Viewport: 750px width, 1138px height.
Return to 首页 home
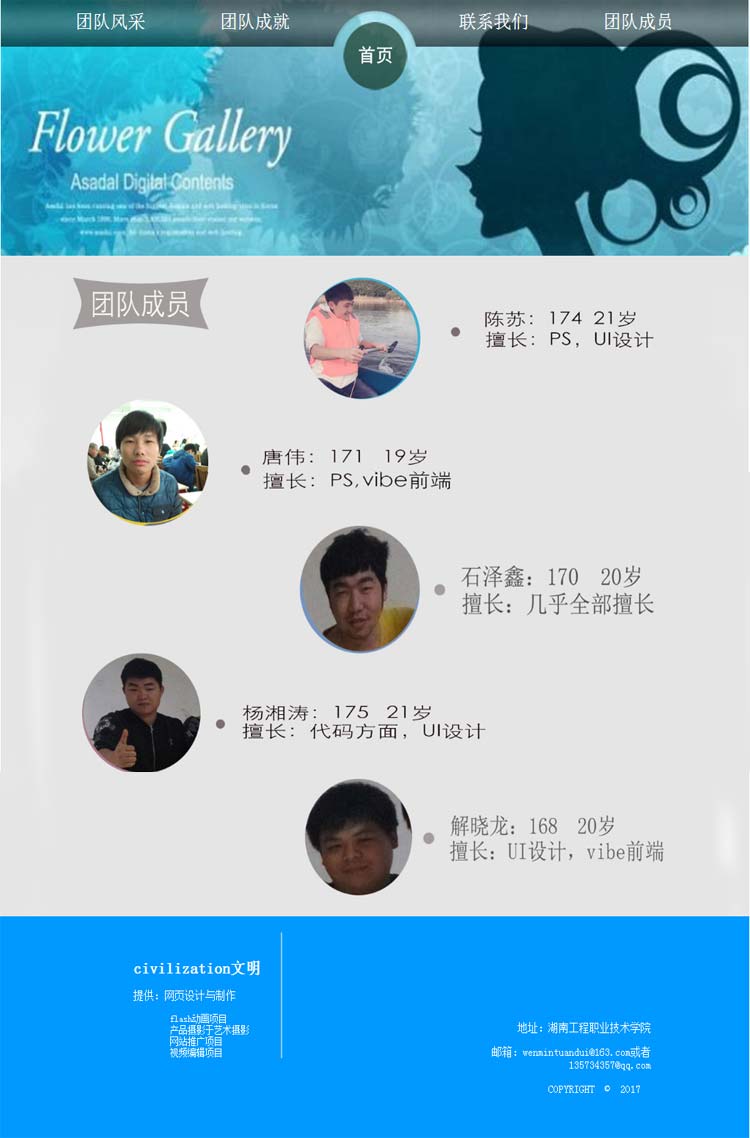point(375,55)
